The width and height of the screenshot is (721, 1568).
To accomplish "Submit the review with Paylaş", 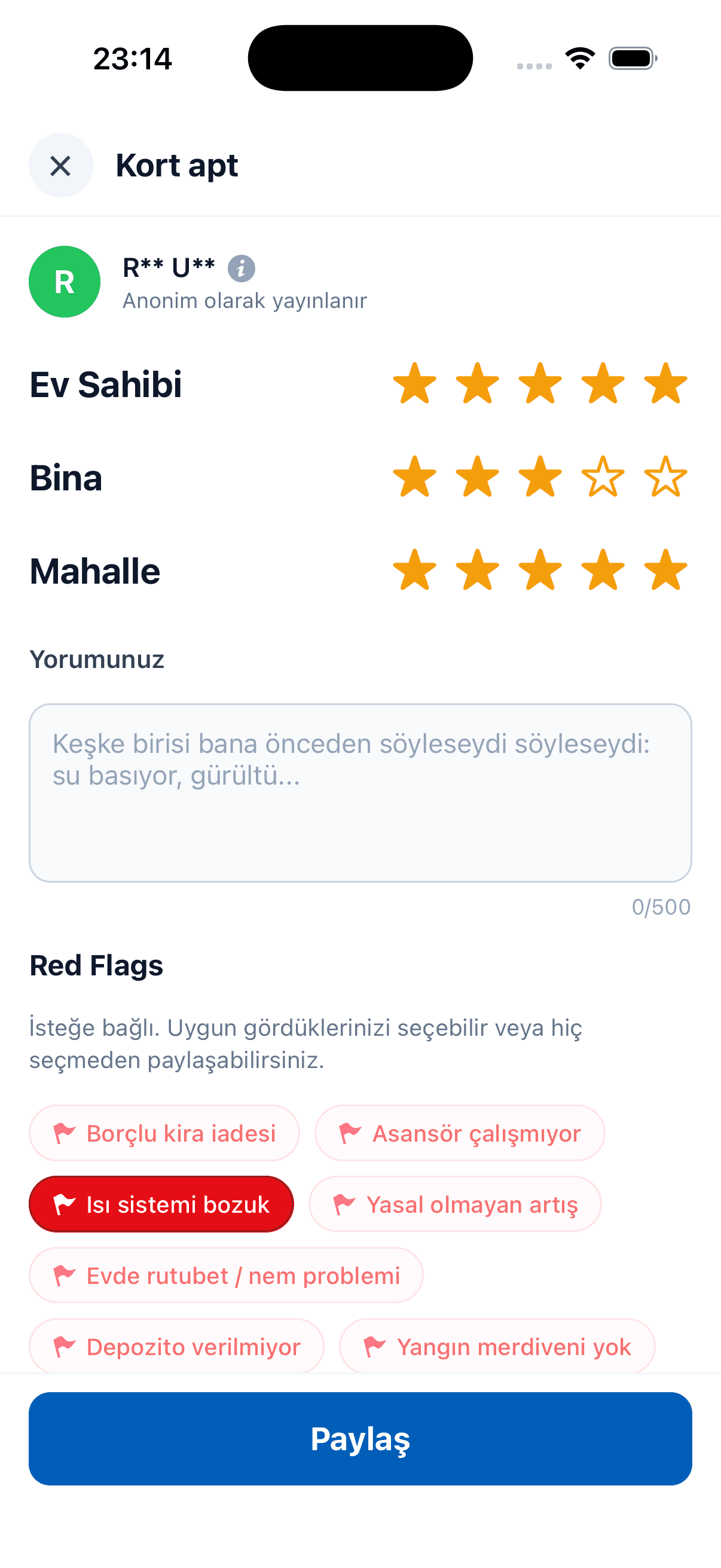I will pos(360,1438).
